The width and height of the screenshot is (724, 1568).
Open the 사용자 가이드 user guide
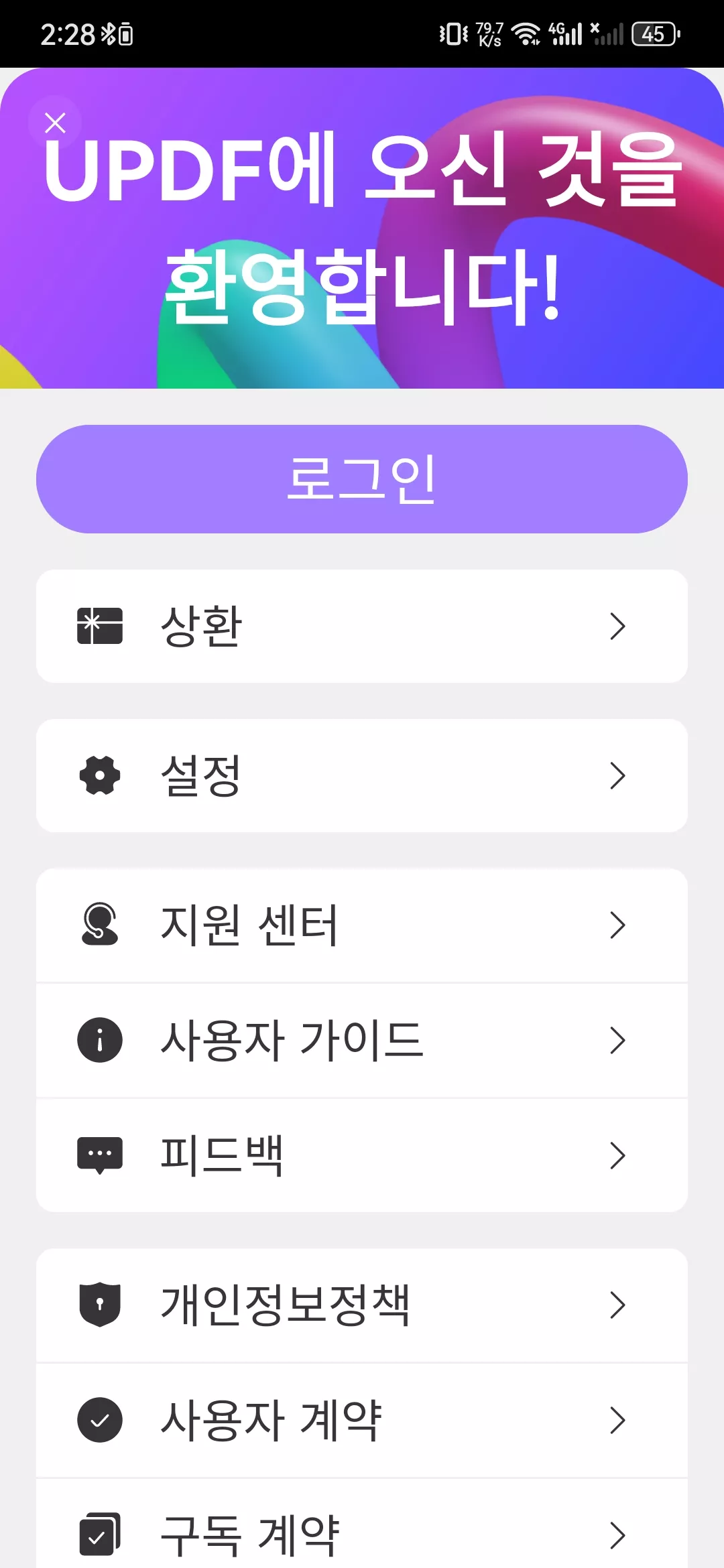(362, 1041)
